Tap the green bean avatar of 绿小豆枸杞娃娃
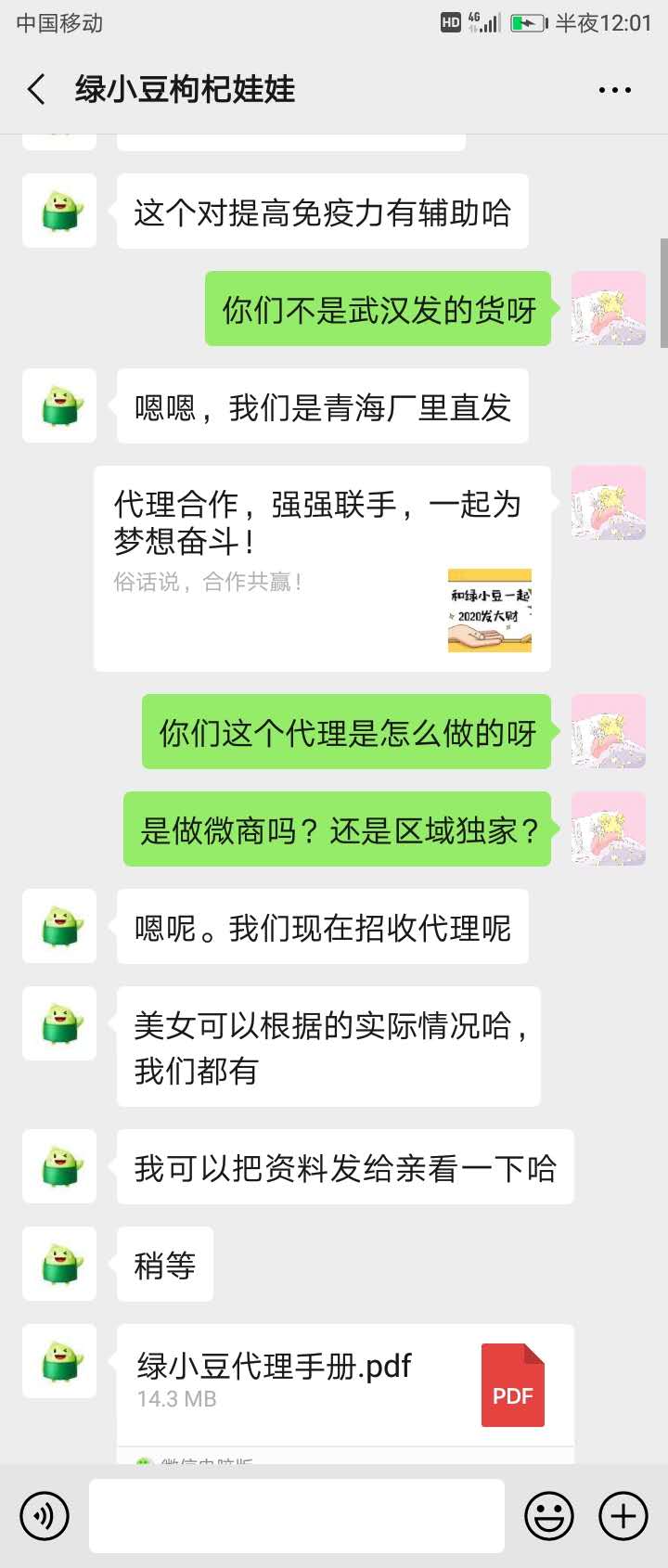This screenshot has height=1568, width=668. click(x=58, y=211)
